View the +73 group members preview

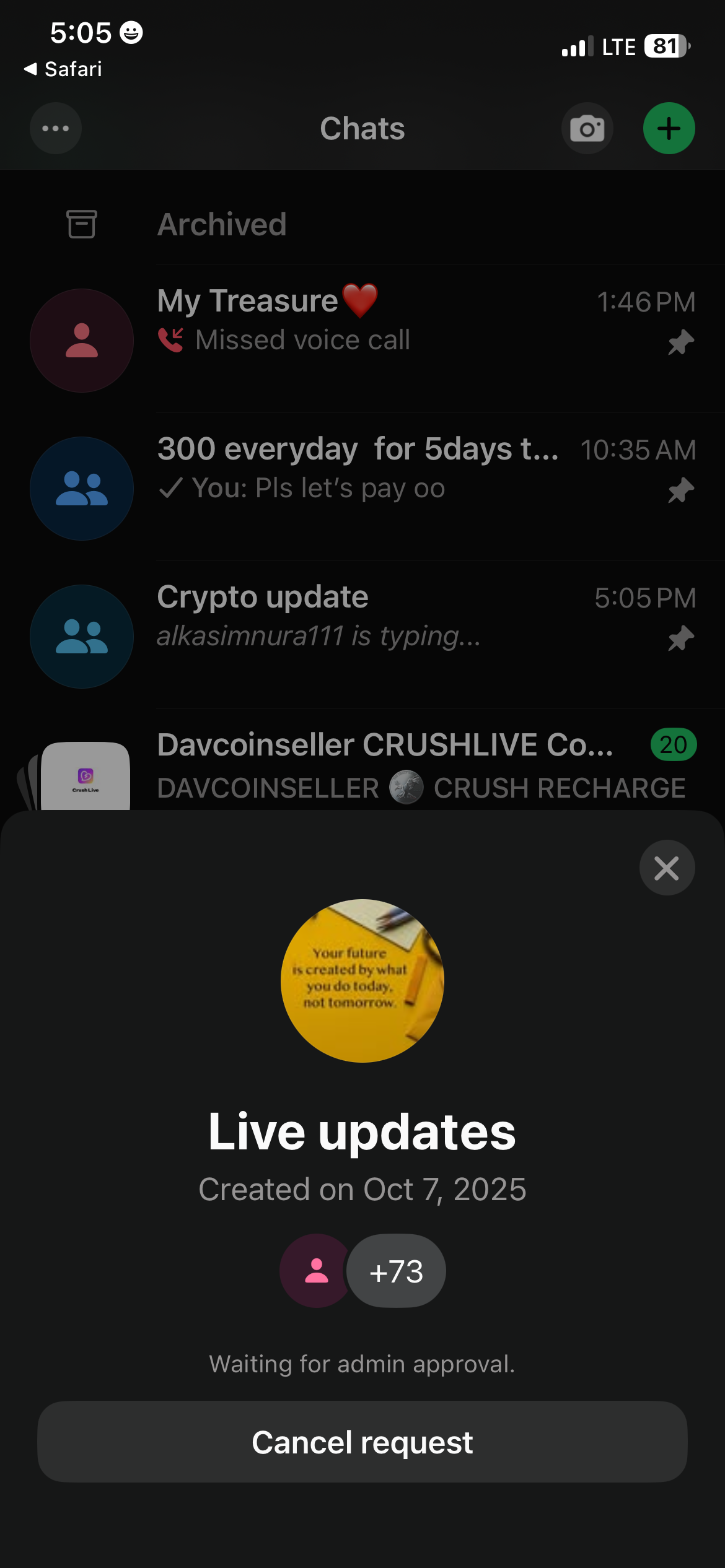click(395, 1271)
